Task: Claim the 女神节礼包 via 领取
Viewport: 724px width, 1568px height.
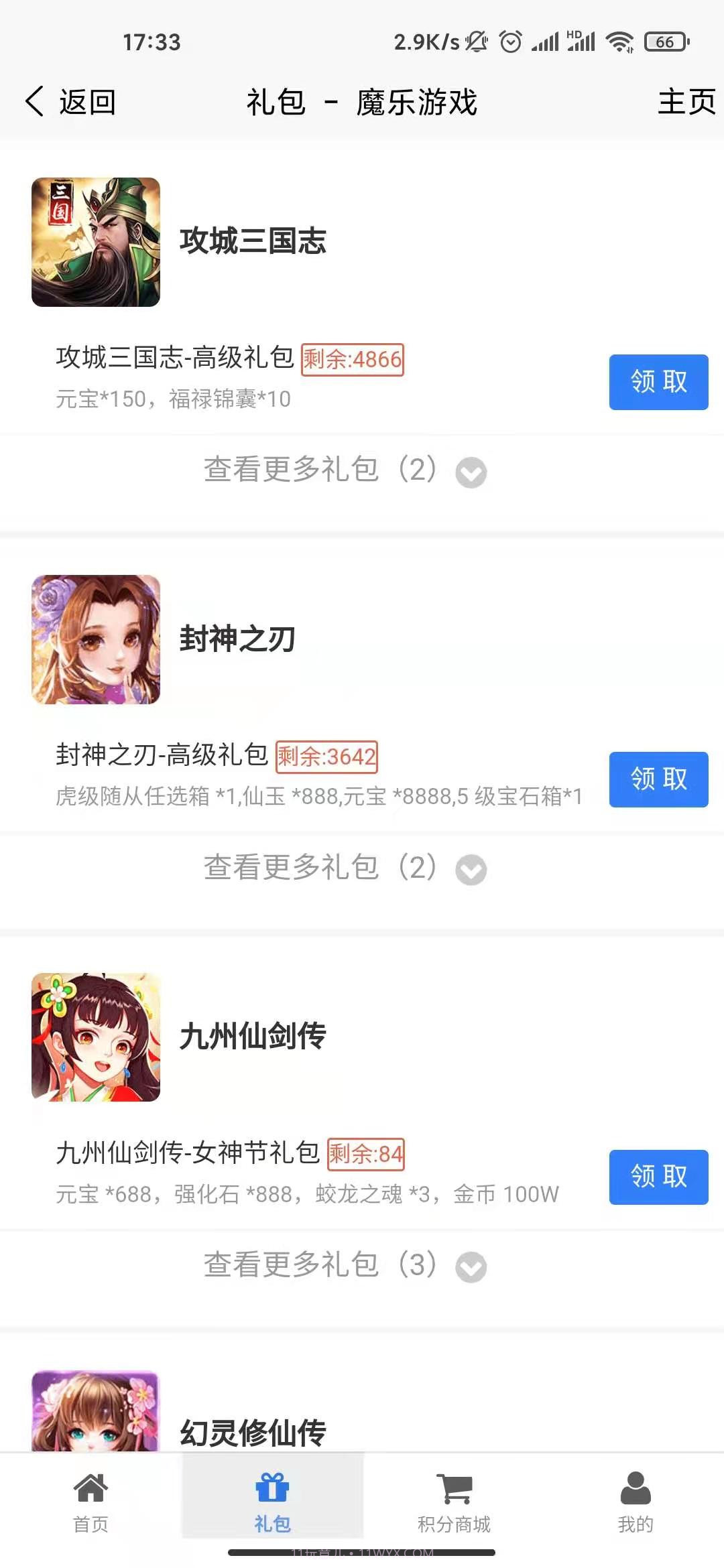Action: (658, 1177)
